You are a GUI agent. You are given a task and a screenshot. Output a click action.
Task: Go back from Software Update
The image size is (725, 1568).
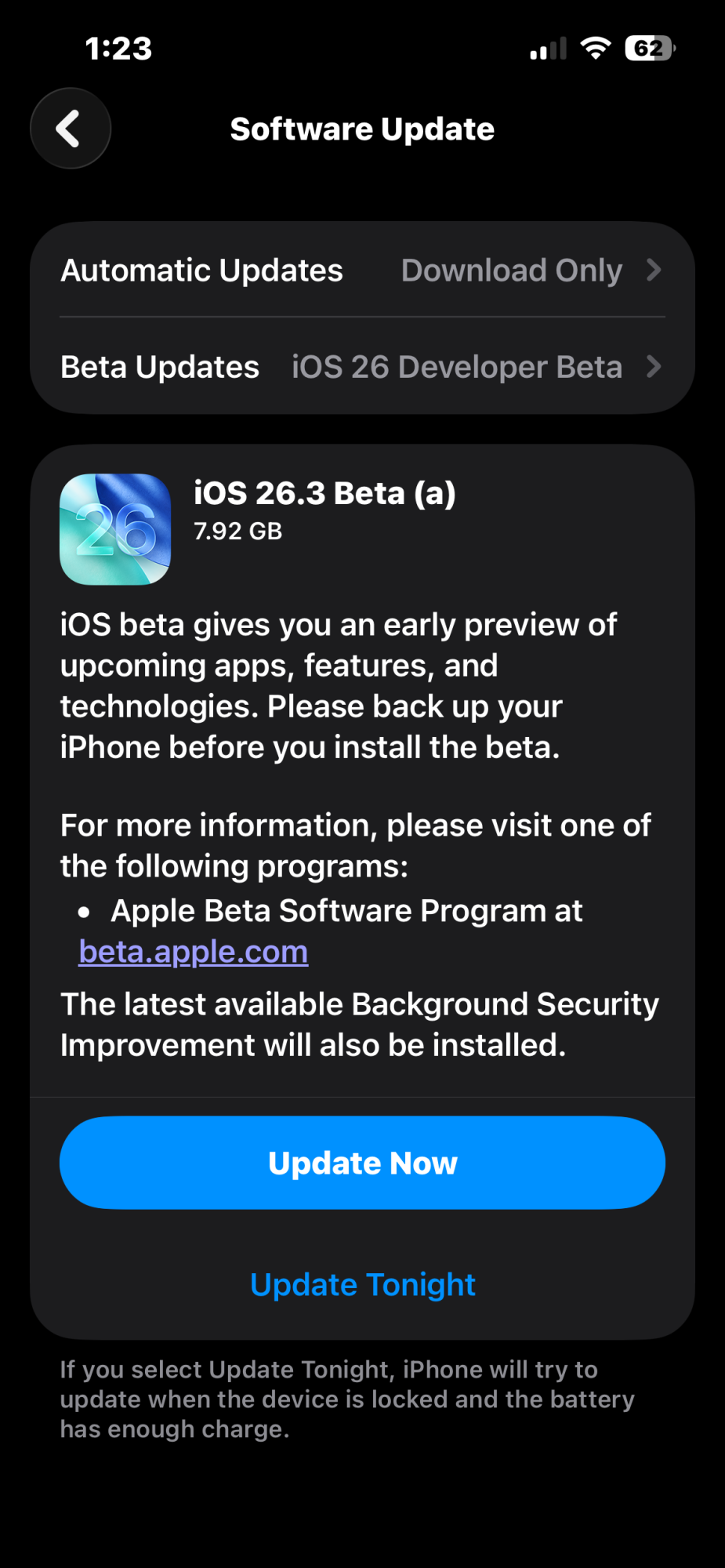click(x=71, y=129)
